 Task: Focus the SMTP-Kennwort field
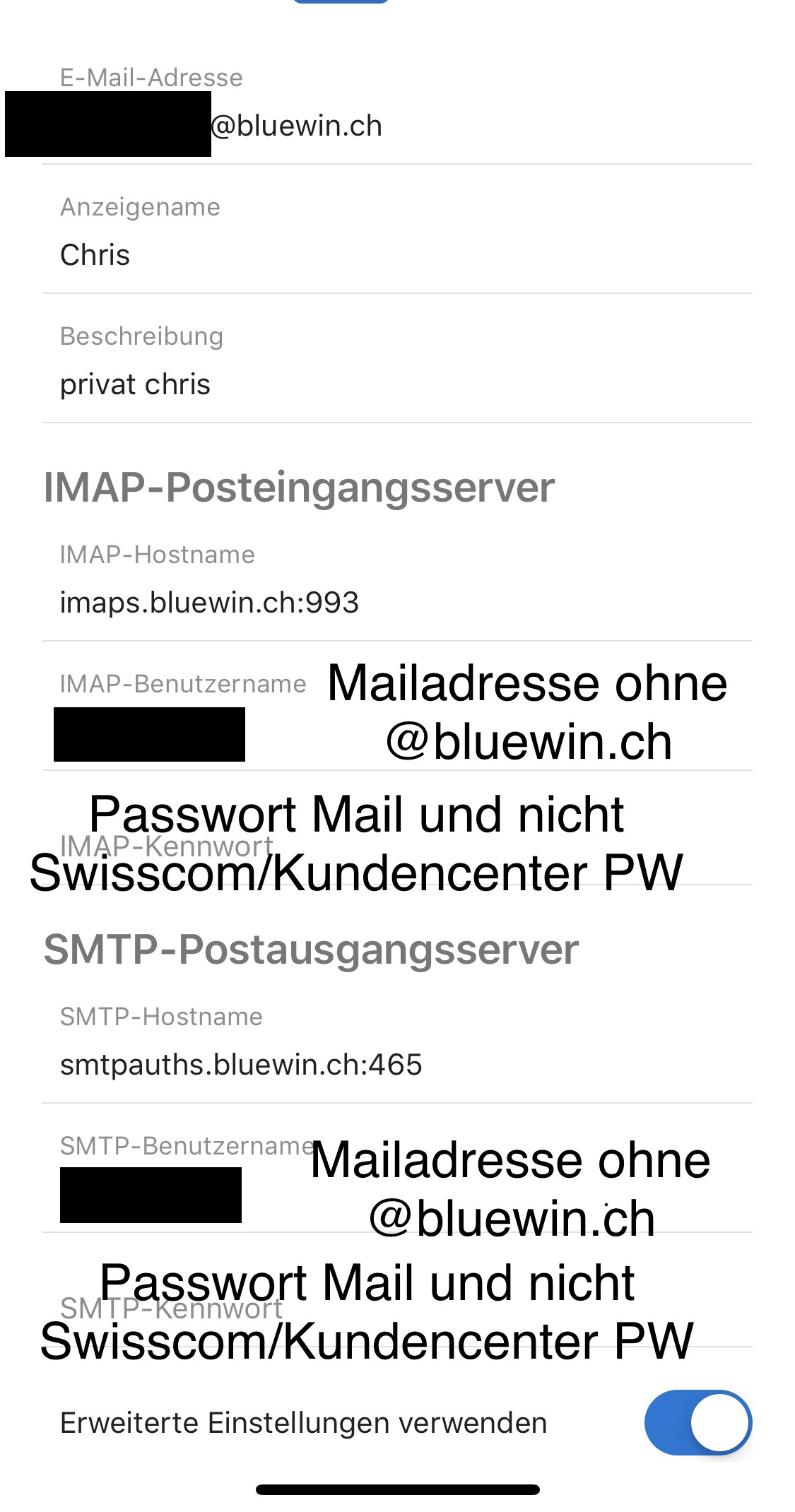[396, 1325]
